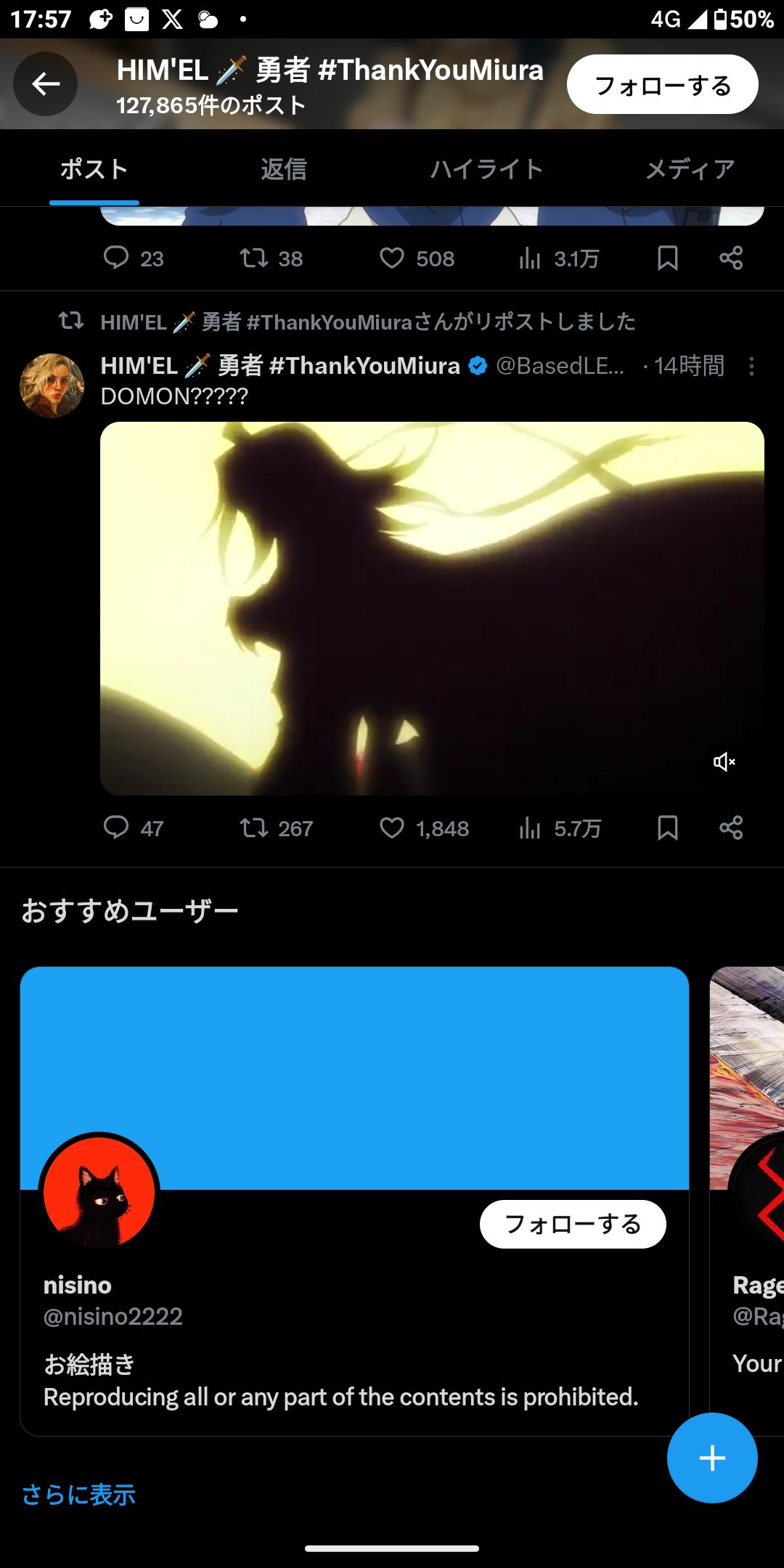
Task: Like the post with 508 likes
Action: pyautogui.click(x=392, y=258)
